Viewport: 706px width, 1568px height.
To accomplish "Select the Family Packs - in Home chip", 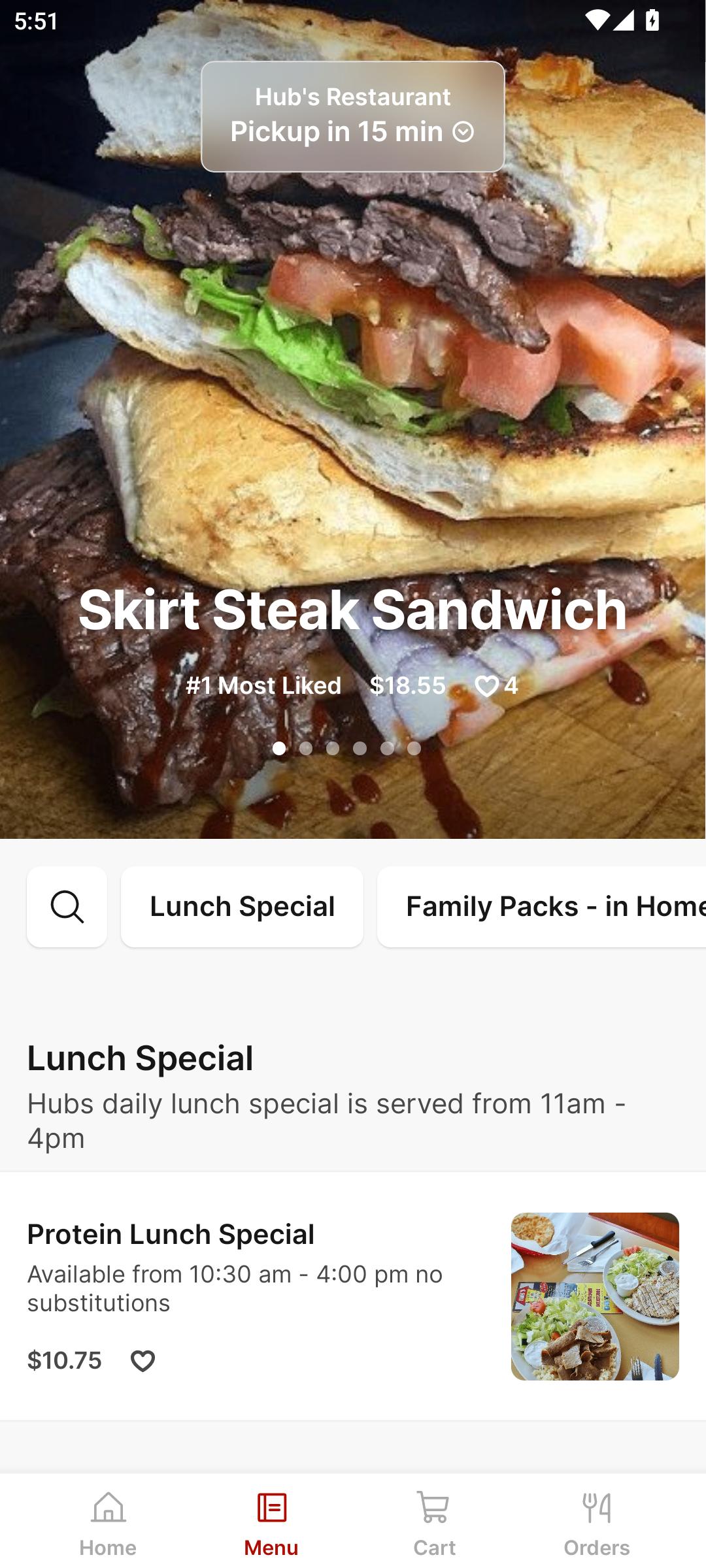I will (x=543, y=906).
